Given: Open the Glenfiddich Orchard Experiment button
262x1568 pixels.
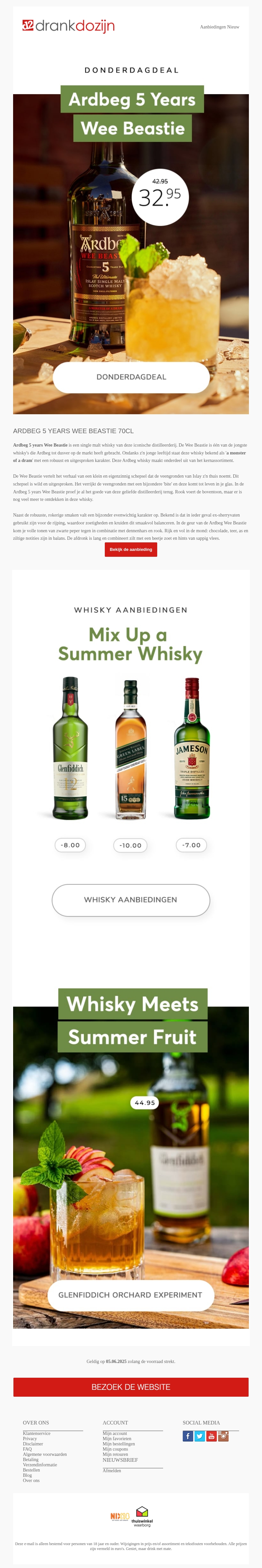Looking at the screenshot, I should [130, 1295].
